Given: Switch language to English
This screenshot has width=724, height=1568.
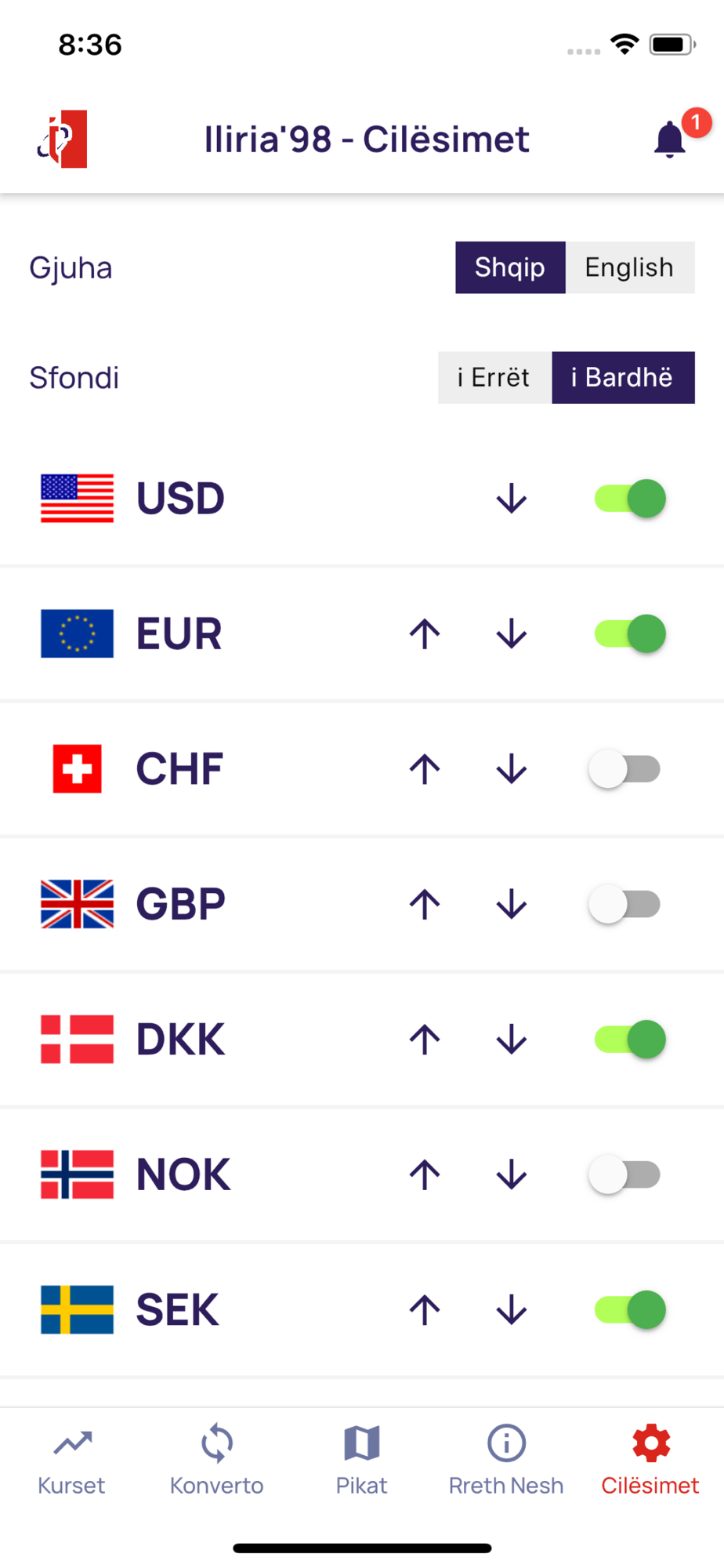Looking at the screenshot, I should 630,267.
